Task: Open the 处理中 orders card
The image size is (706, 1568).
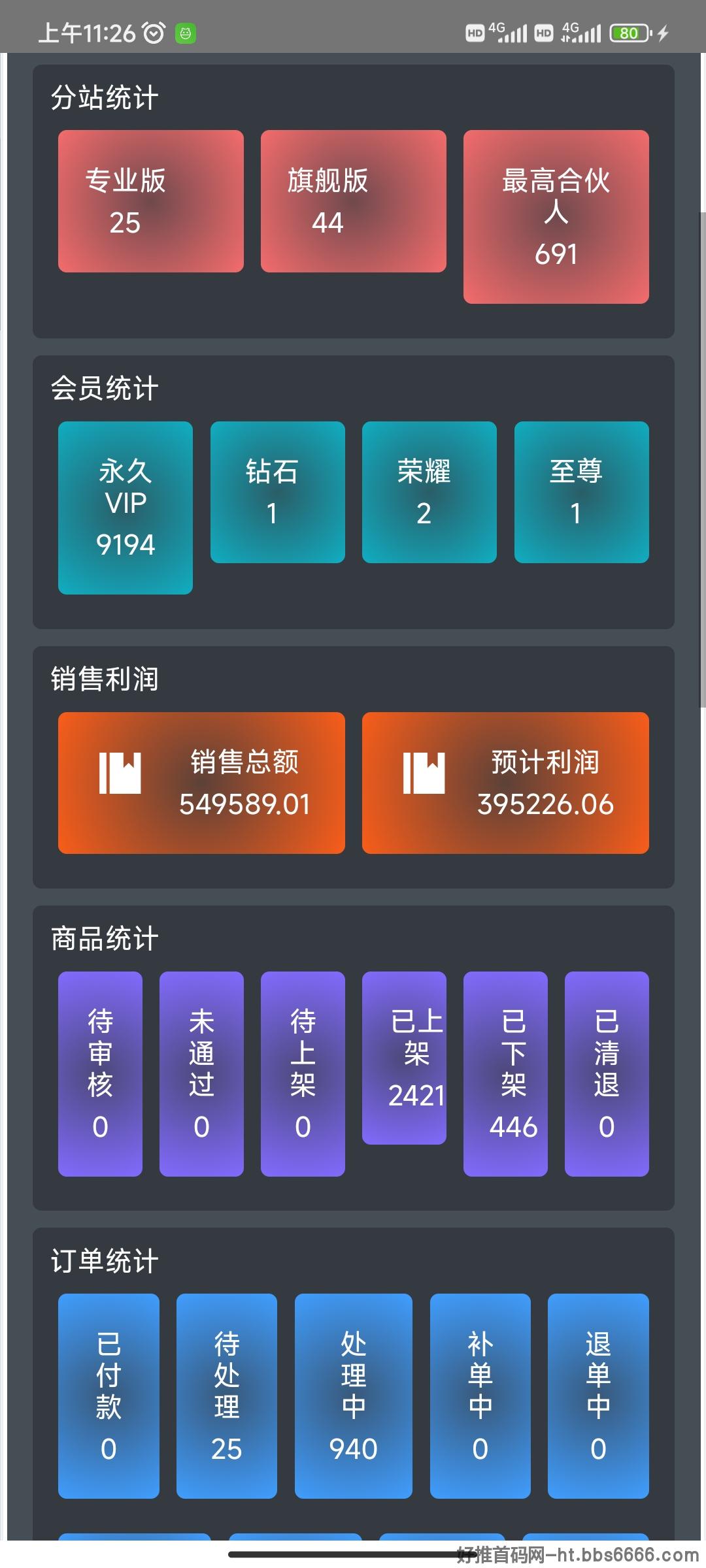Action: pyautogui.click(x=354, y=1396)
